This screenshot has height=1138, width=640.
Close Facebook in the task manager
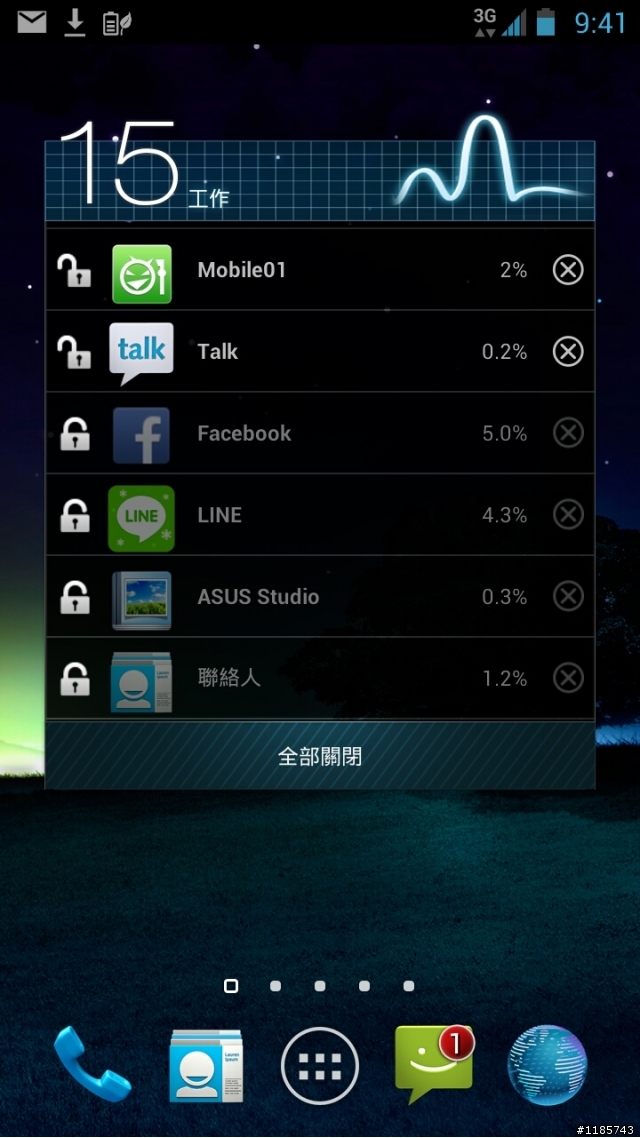click(567, 433)
